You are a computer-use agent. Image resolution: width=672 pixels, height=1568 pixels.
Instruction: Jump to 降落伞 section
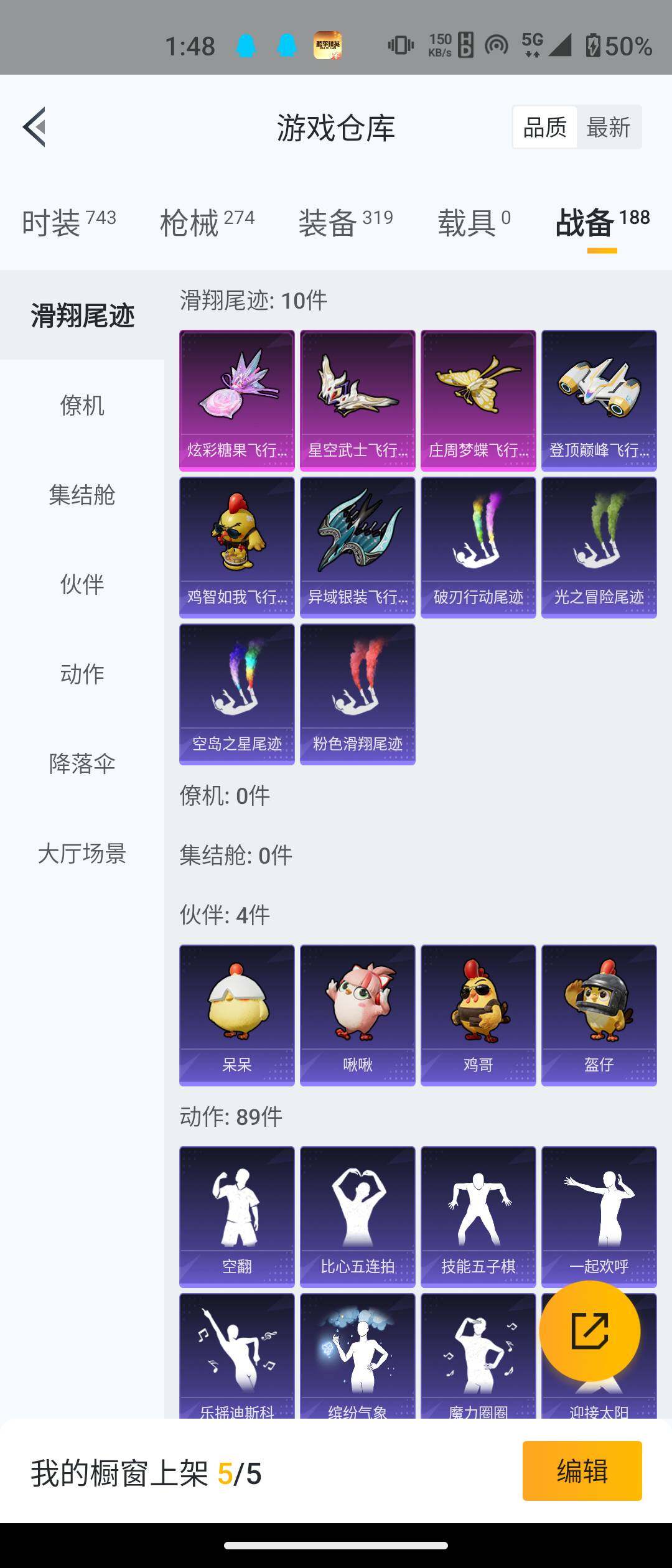[x=82, y=763]
